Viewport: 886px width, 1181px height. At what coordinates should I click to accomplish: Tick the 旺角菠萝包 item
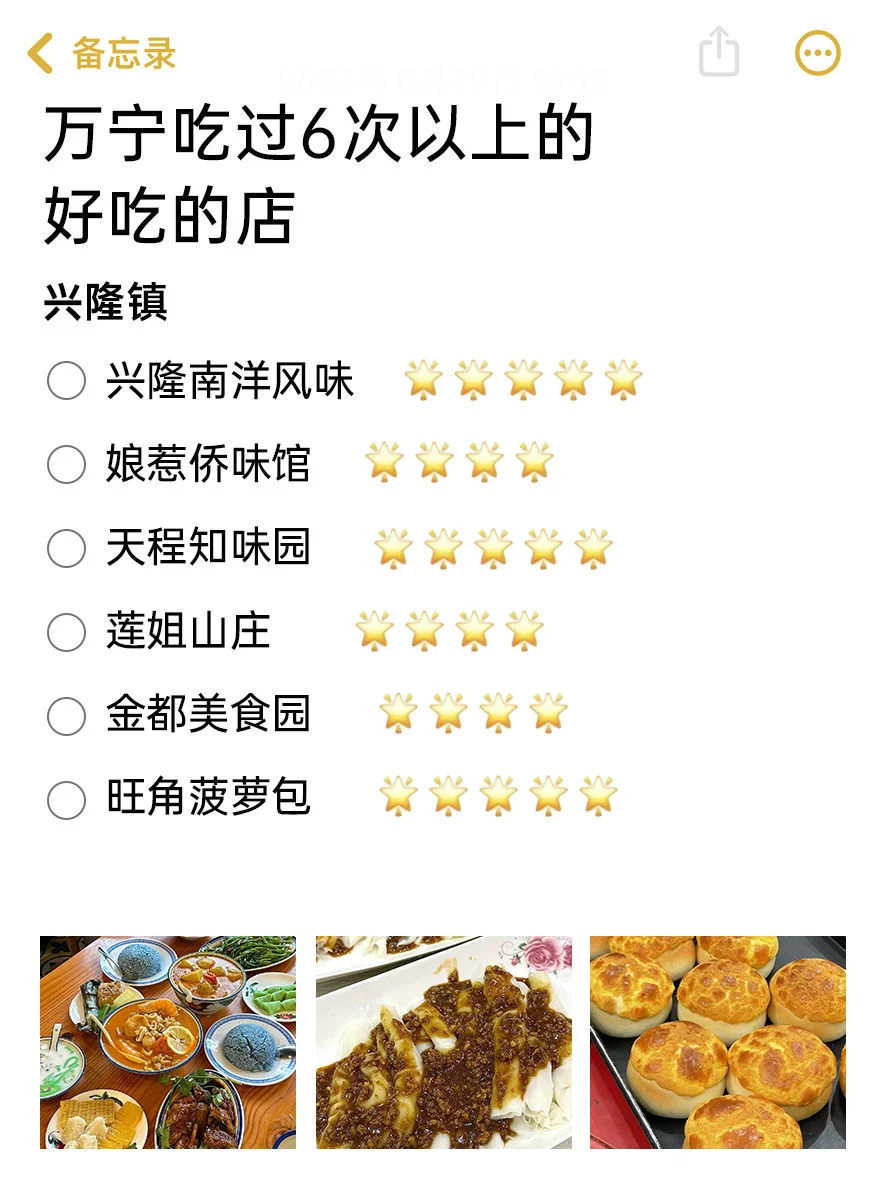pyautogui.click(x=67, y=799)
